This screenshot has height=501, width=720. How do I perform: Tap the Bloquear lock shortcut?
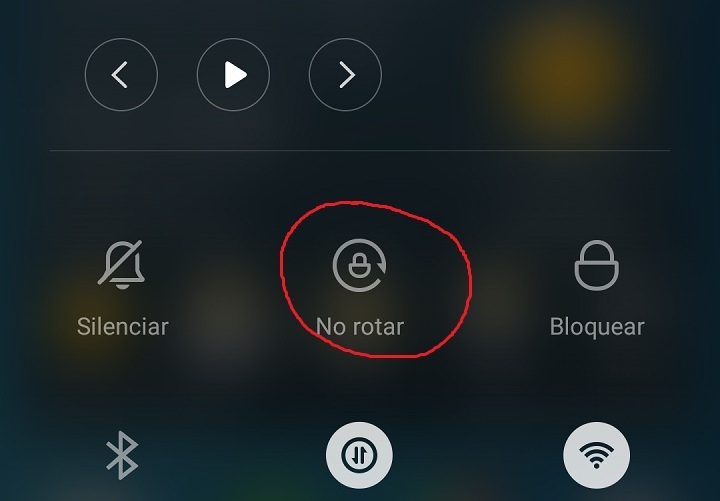point(596,267)
